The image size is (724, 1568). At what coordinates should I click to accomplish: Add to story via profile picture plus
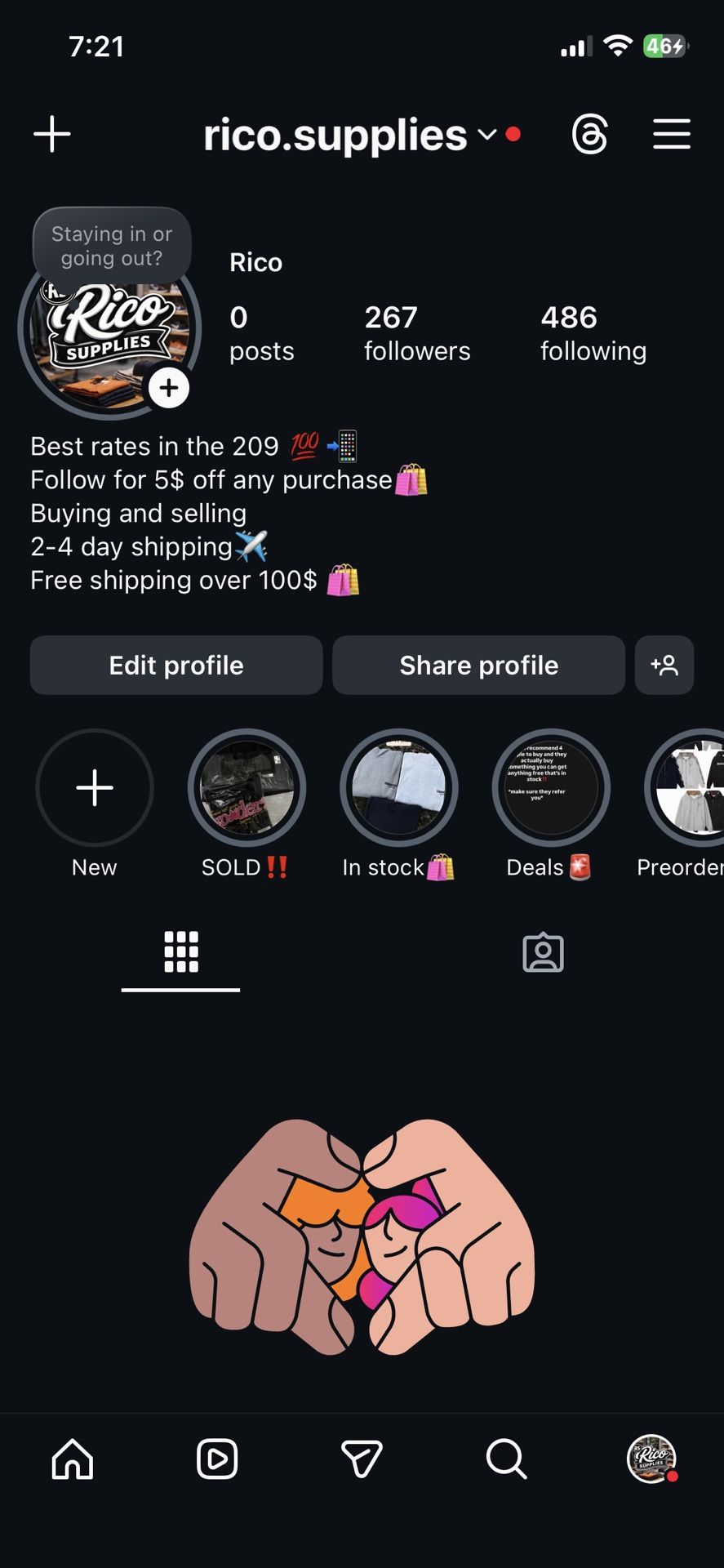tap(169, 388)
